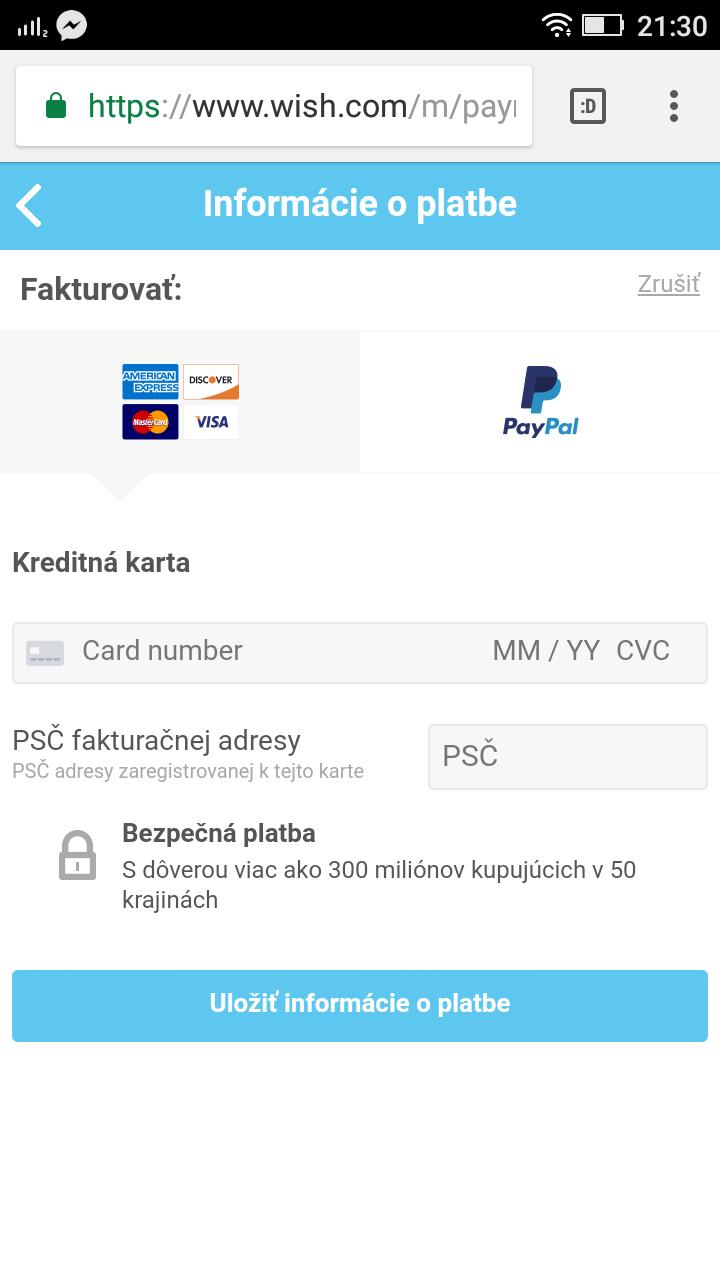Open the browser tab switcher
The image size is (720, 1280).
click(x=588, y=106)
